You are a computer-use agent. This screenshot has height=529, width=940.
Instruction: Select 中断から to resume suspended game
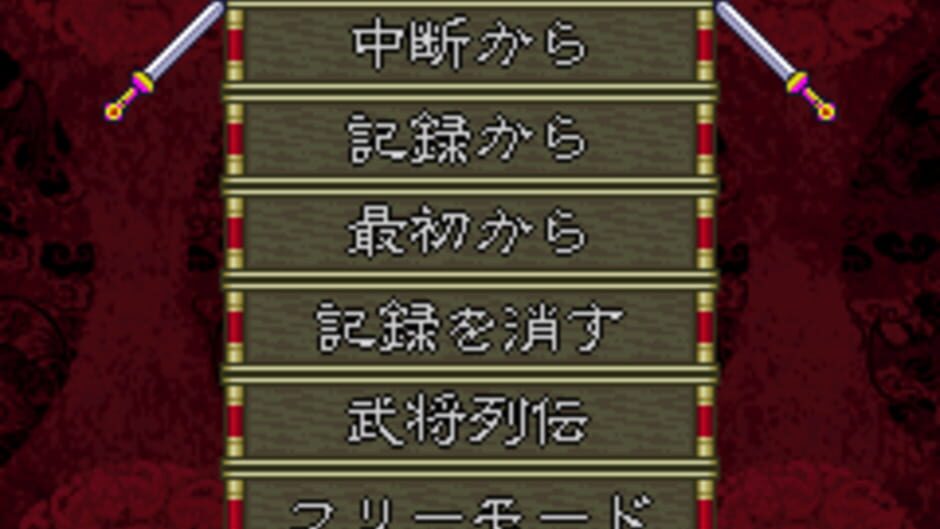coord(469,46)
